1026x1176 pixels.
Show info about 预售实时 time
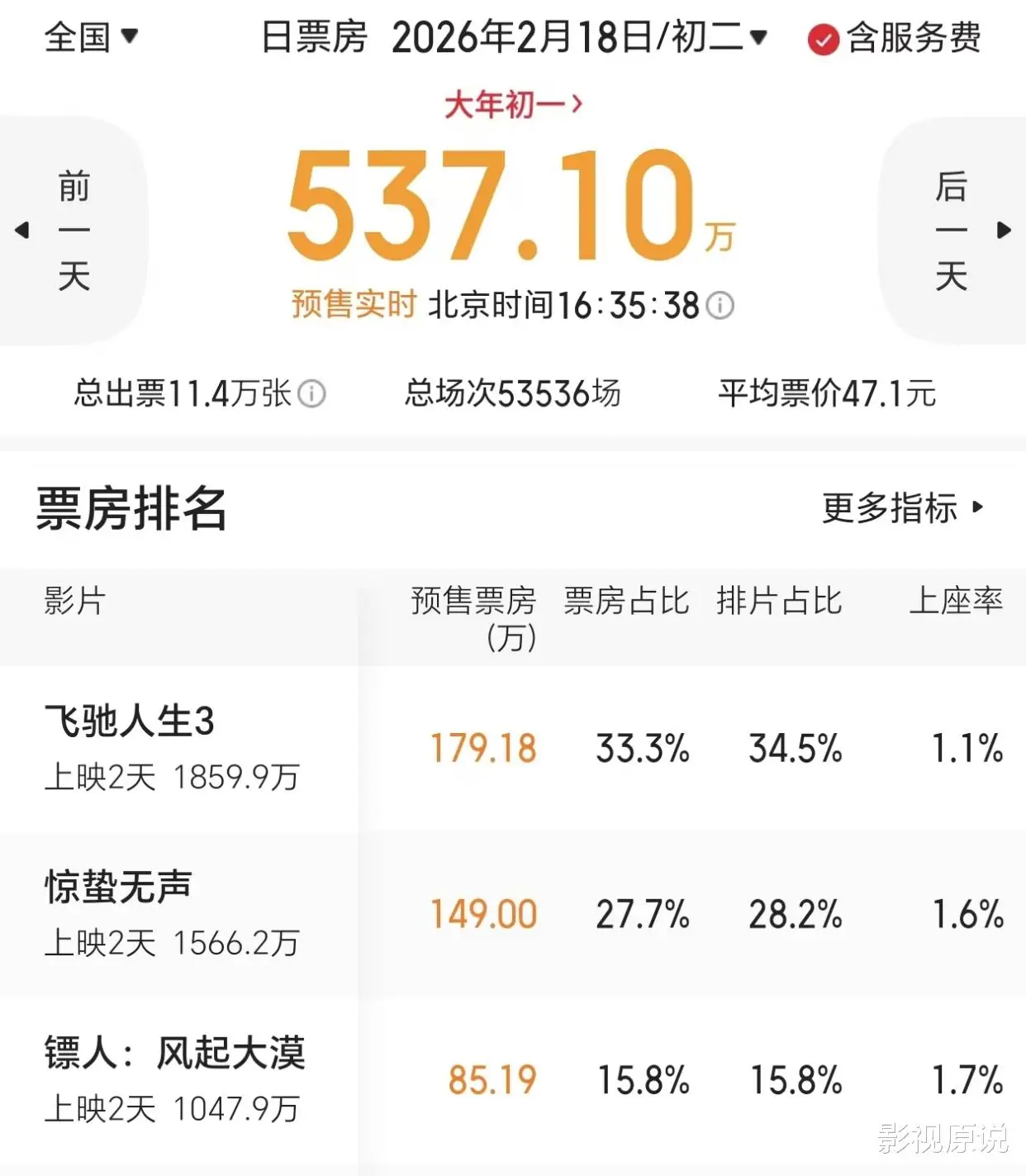pyautogui.click(x=720, y=306)
